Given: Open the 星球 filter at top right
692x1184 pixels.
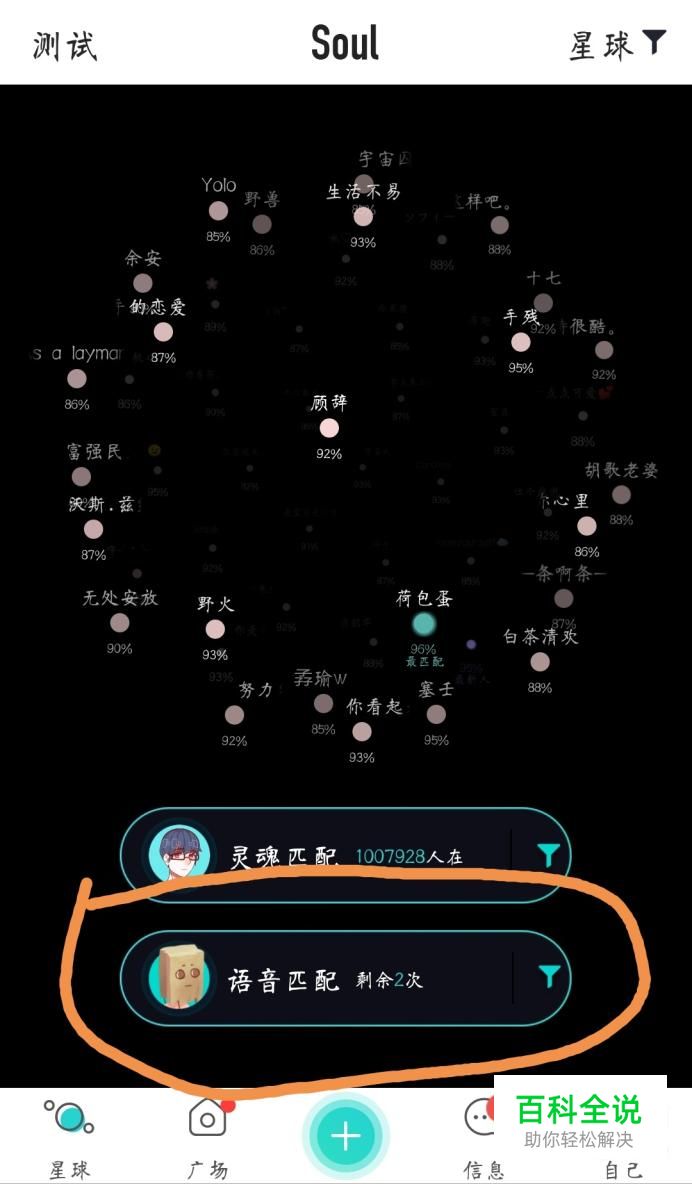Looking at the screenshot, I should pos(617,45).
